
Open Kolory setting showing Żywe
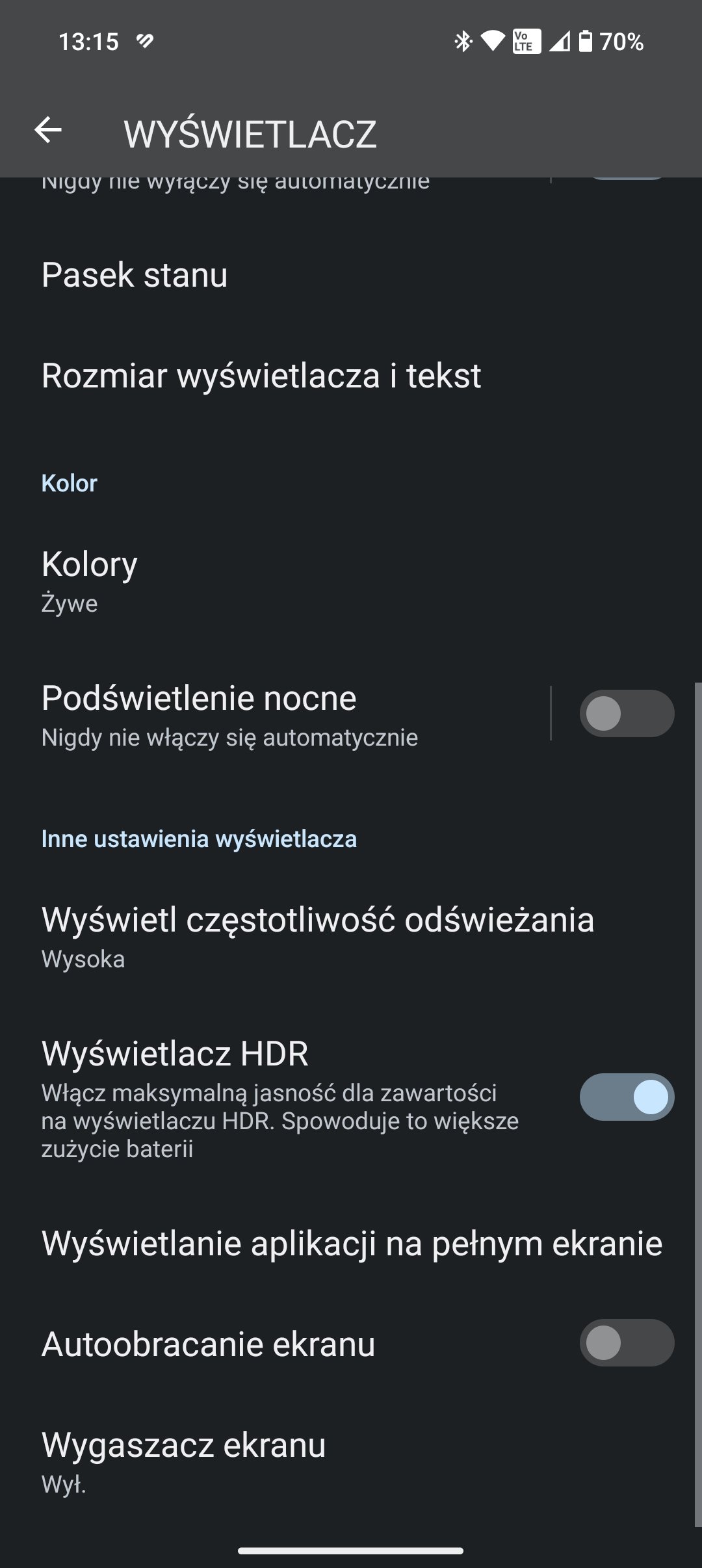point(351,581)
